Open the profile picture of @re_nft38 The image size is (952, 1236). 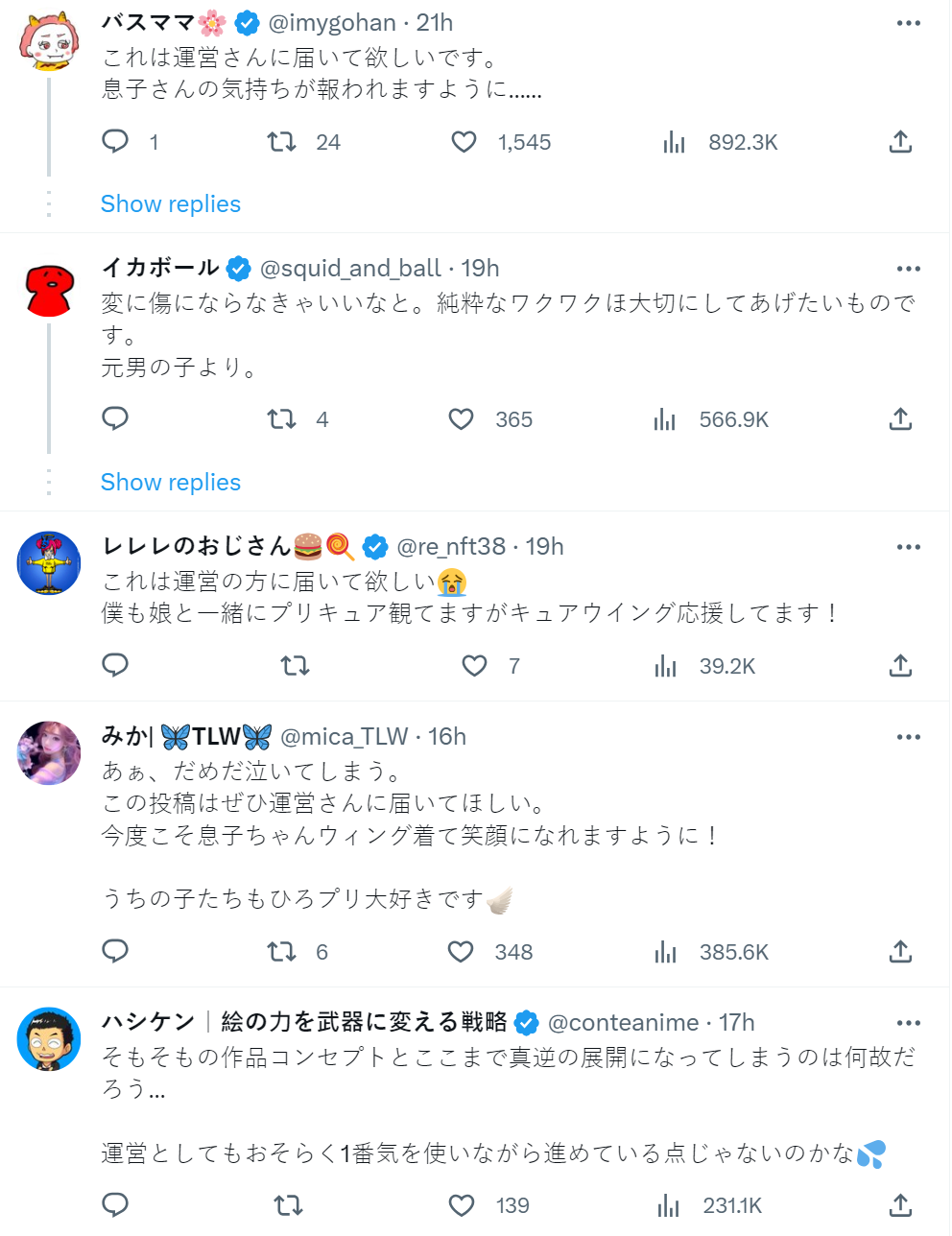point(49,562)
